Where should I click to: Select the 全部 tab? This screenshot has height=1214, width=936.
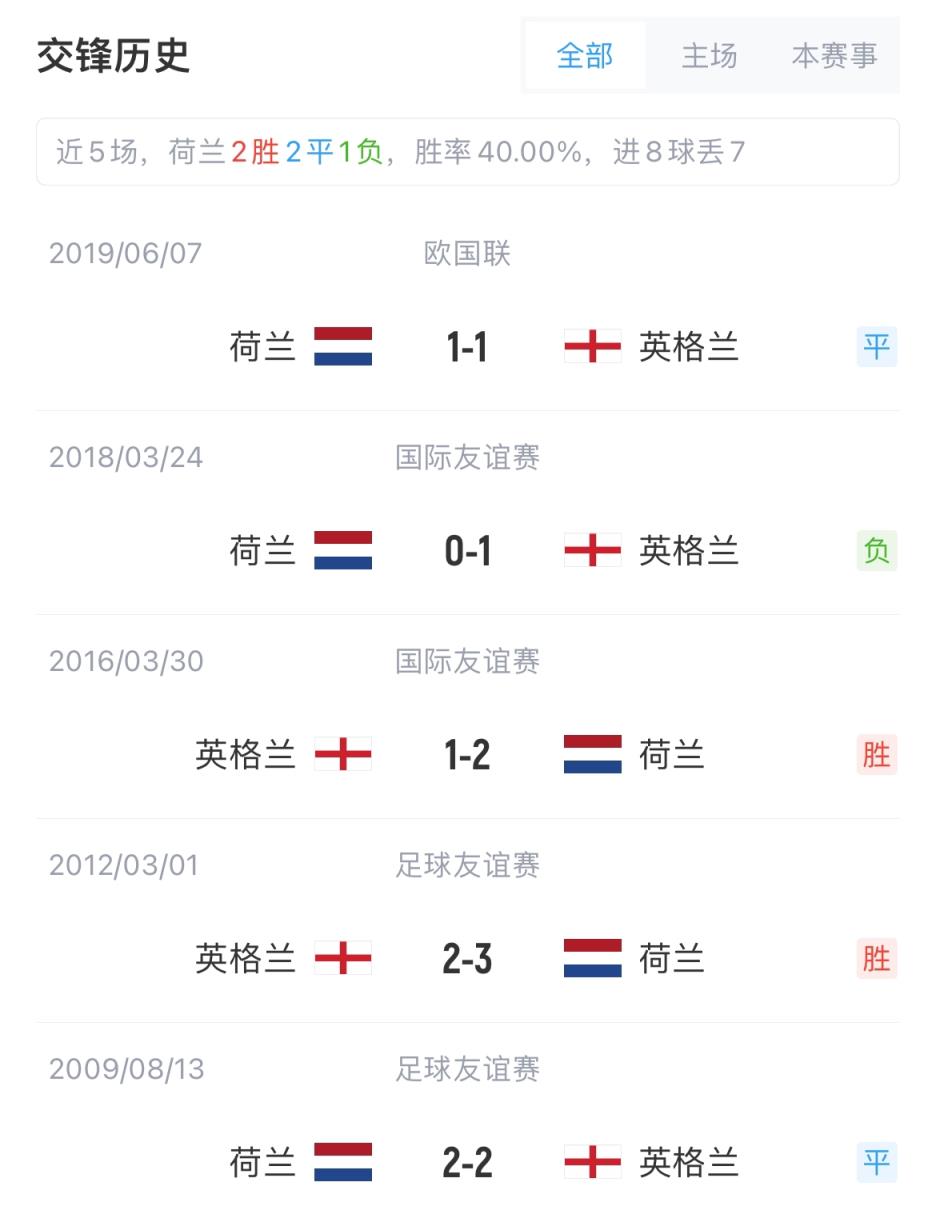coord(585,56)
